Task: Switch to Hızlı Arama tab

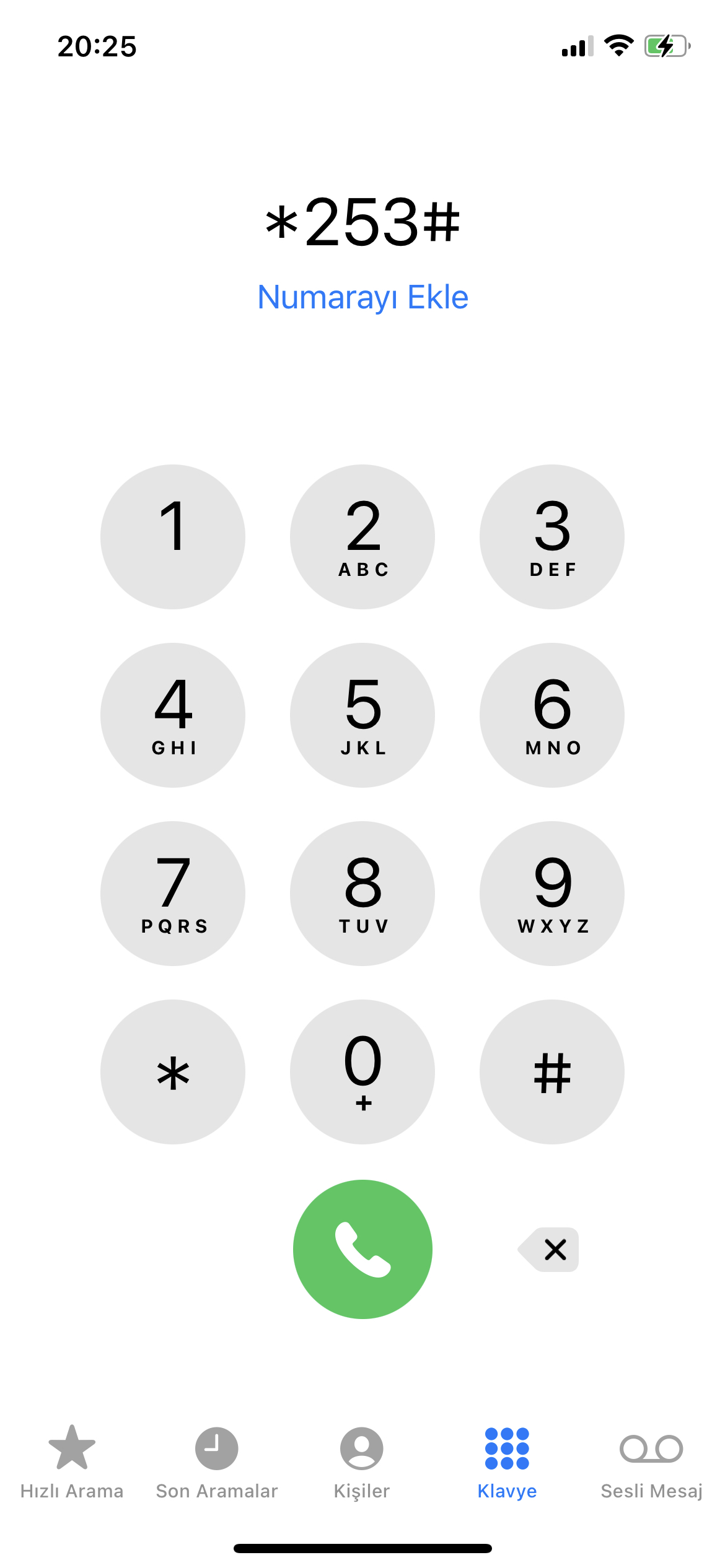Action: pyautogui.click(x=72, y=1463)
